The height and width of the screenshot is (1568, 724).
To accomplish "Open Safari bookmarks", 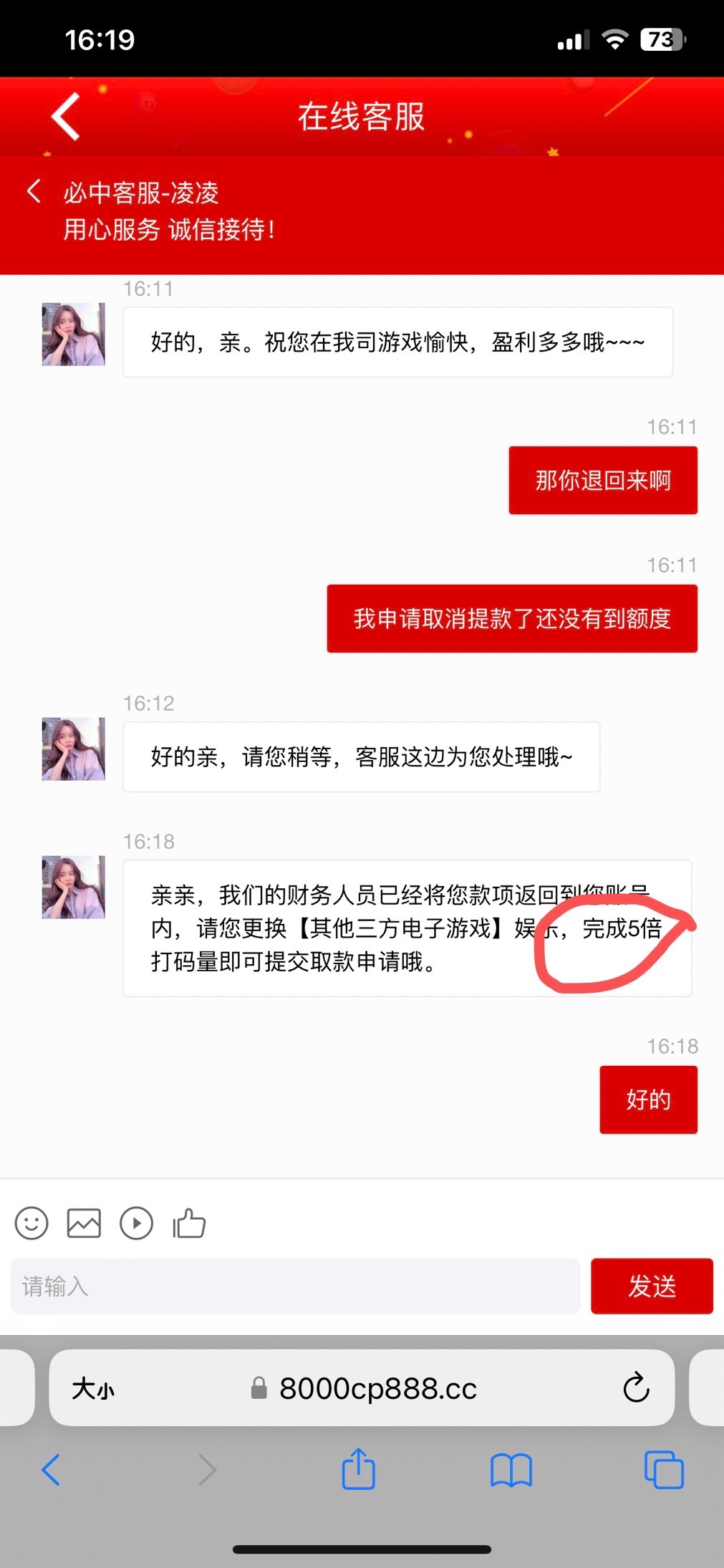I will tap(511, 1470).
